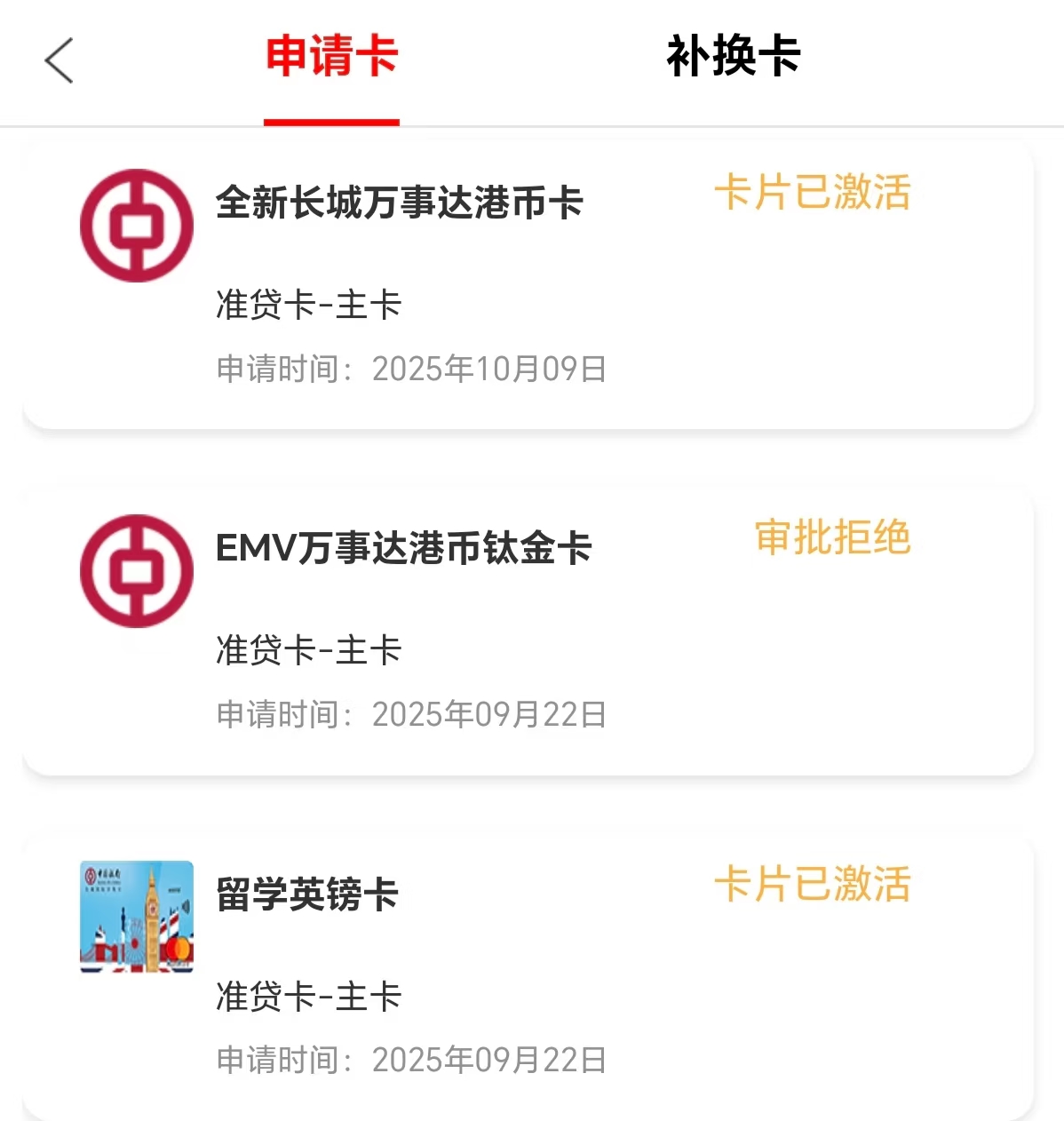Image resolution: width=1064 pixels, height=1121 pixels.
Task: Open the 全新长城万事达港币卡 application card
Action: pos(528,284)
